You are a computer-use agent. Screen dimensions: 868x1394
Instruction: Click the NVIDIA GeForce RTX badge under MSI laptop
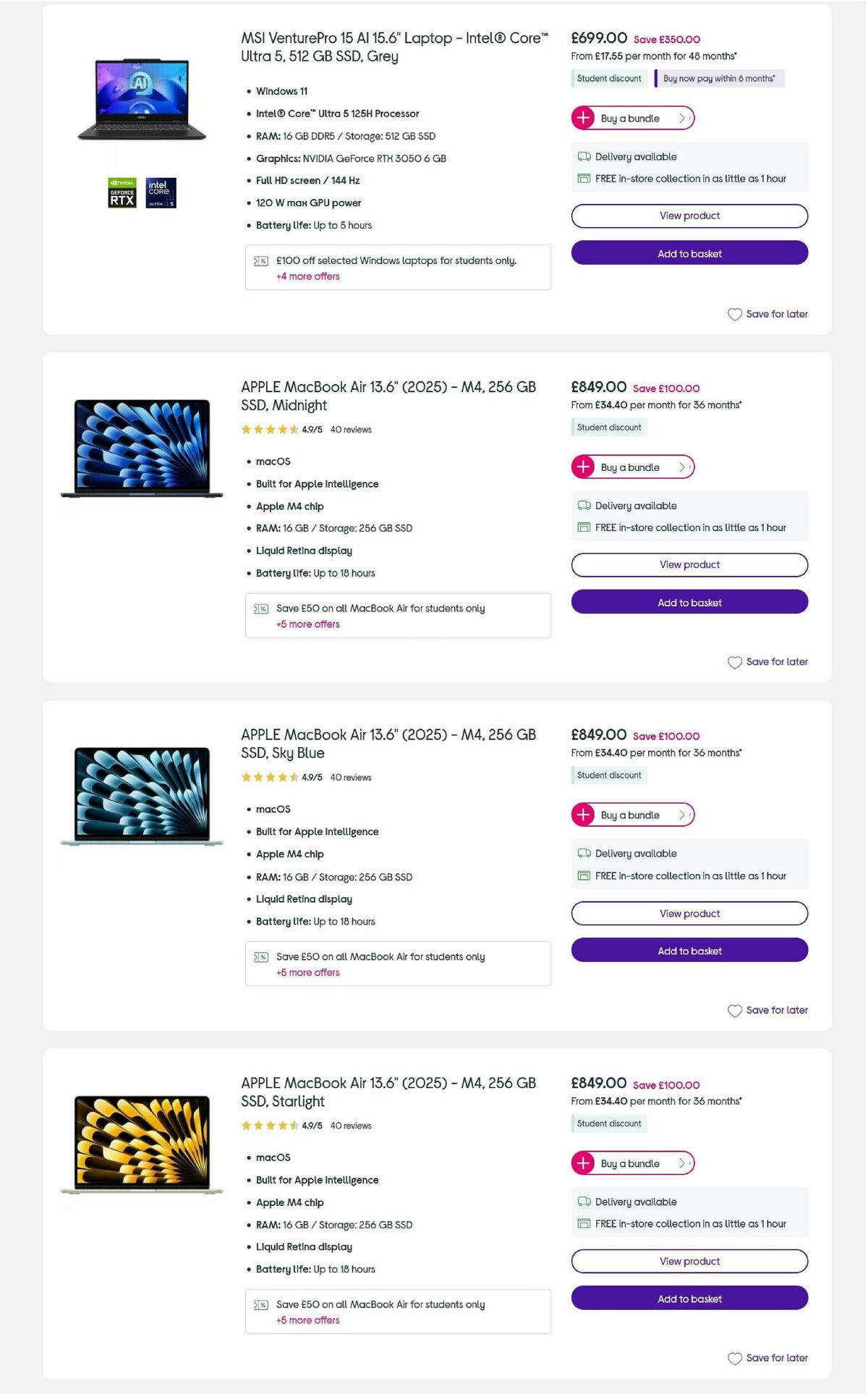click(122, 192)
